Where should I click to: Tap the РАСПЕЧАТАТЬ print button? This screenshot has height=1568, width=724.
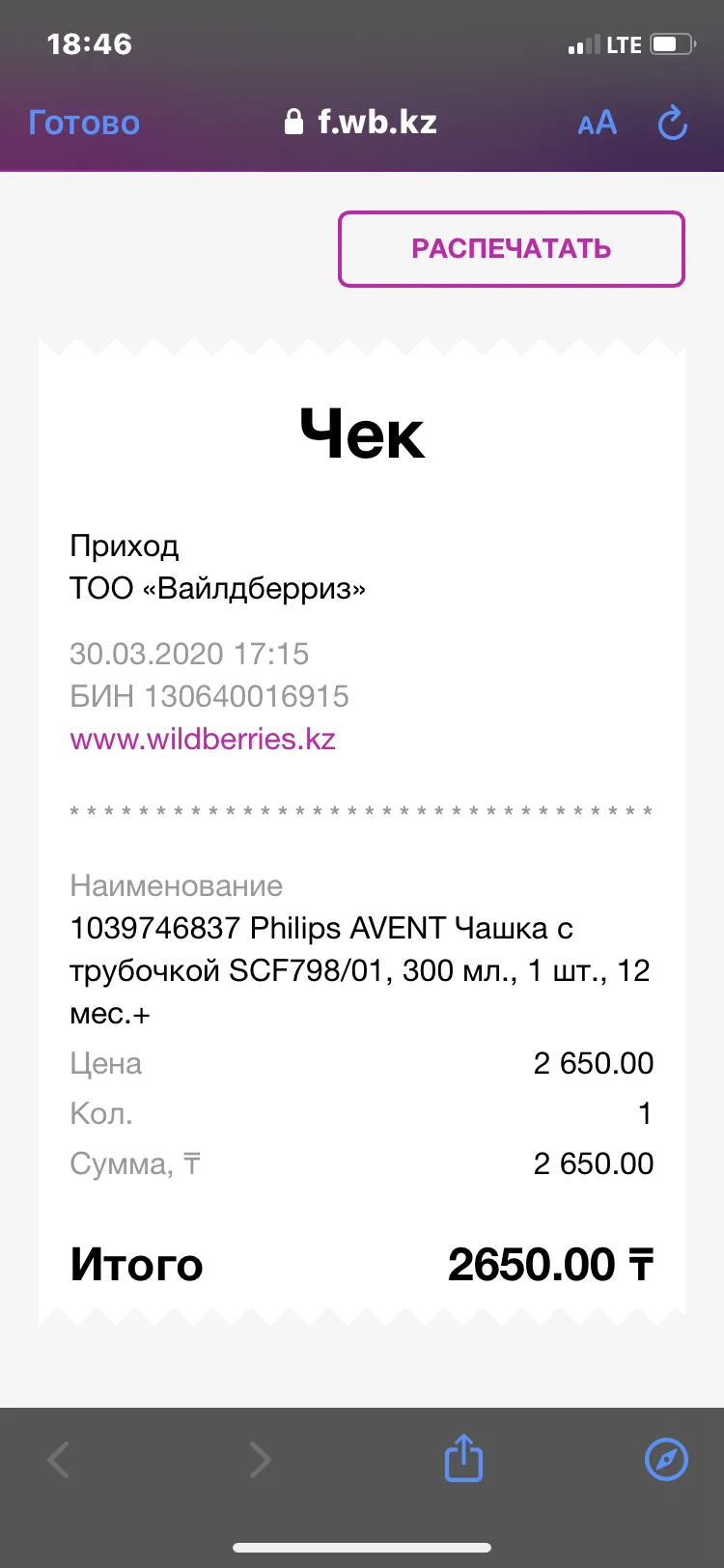(x=511, y=249)
